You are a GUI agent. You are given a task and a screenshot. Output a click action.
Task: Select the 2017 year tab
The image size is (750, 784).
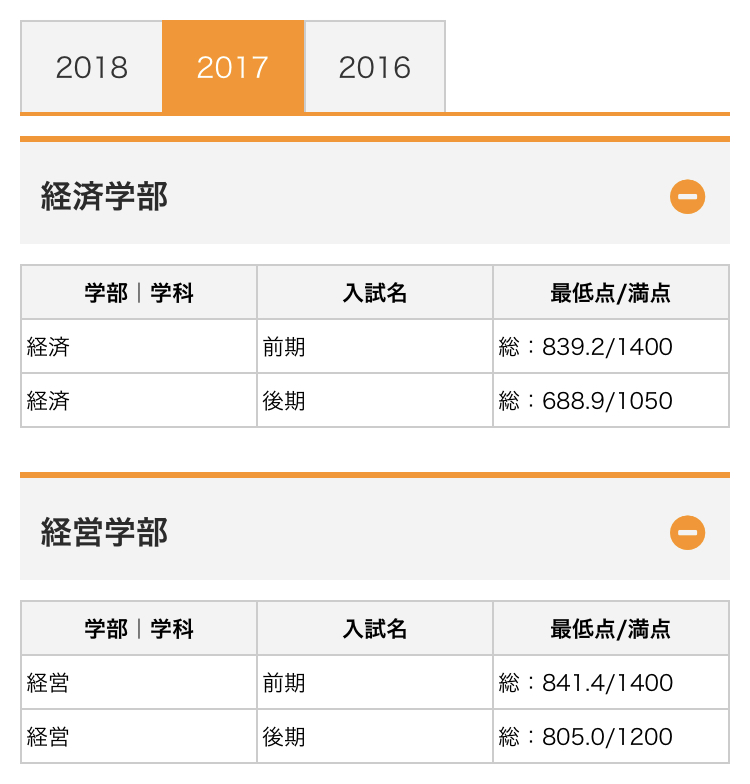(x=233, y=67)
